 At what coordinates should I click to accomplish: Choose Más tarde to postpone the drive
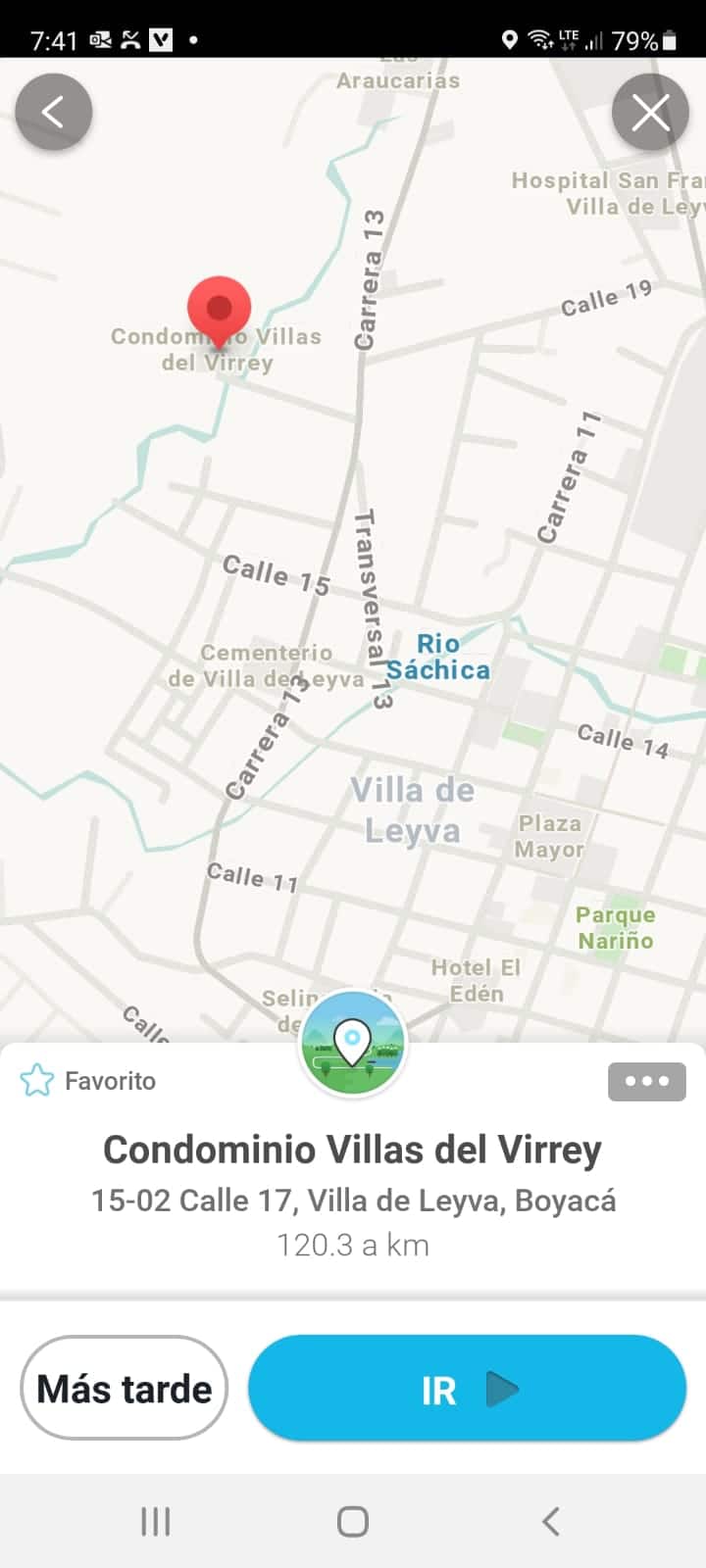[x=124, y=1388]
